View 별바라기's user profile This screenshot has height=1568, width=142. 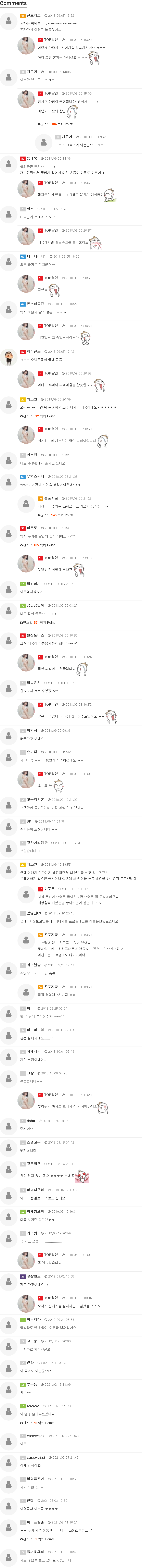point(34,584)
